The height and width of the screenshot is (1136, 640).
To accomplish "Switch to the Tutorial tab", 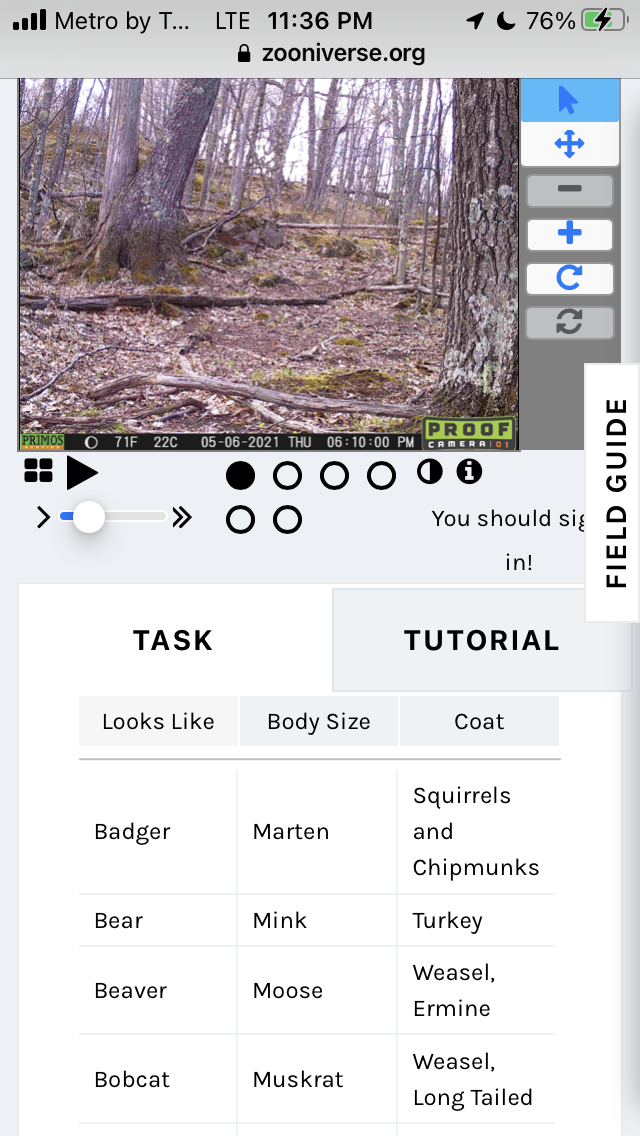I will 481,640.
